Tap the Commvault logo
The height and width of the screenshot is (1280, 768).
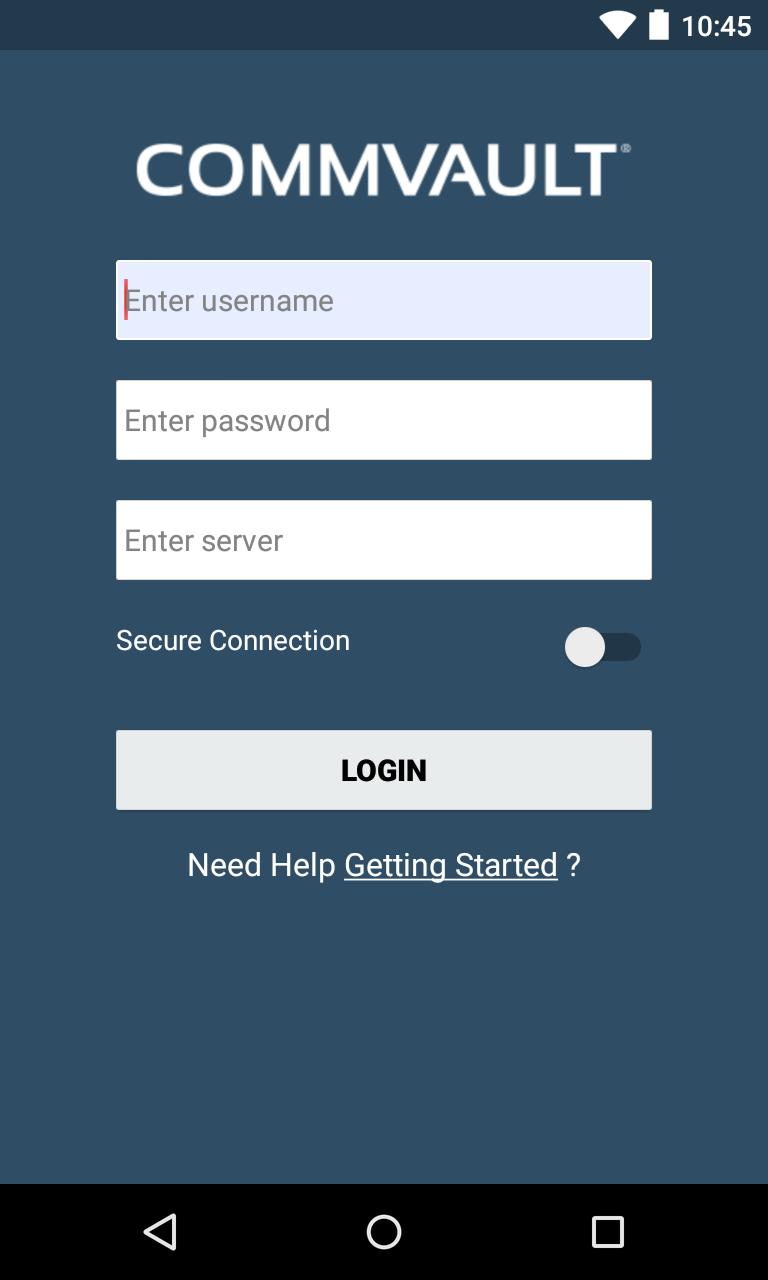(x=384, y=168)
